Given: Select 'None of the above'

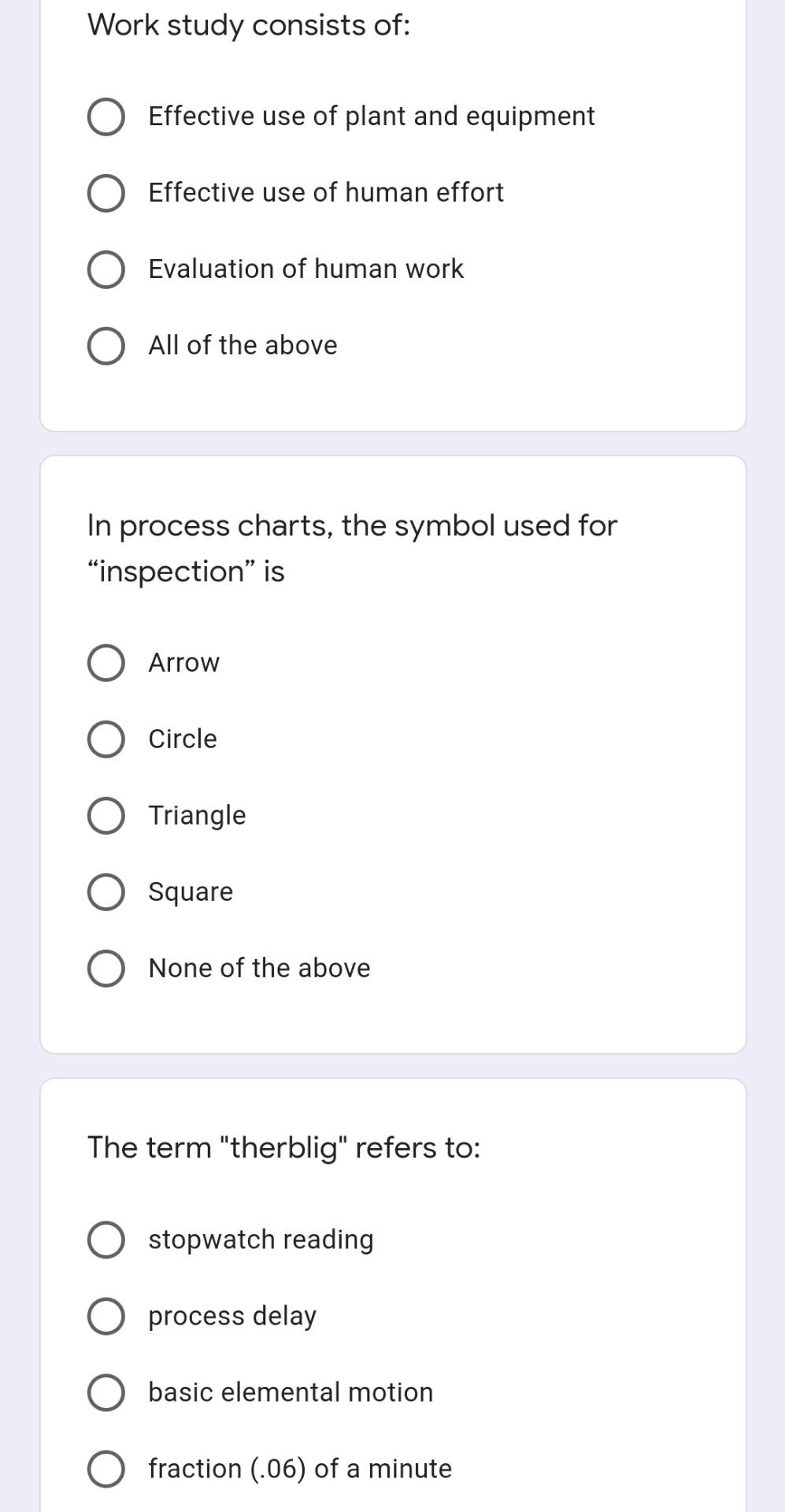Looking at the screenshot, I should point(106,968).
